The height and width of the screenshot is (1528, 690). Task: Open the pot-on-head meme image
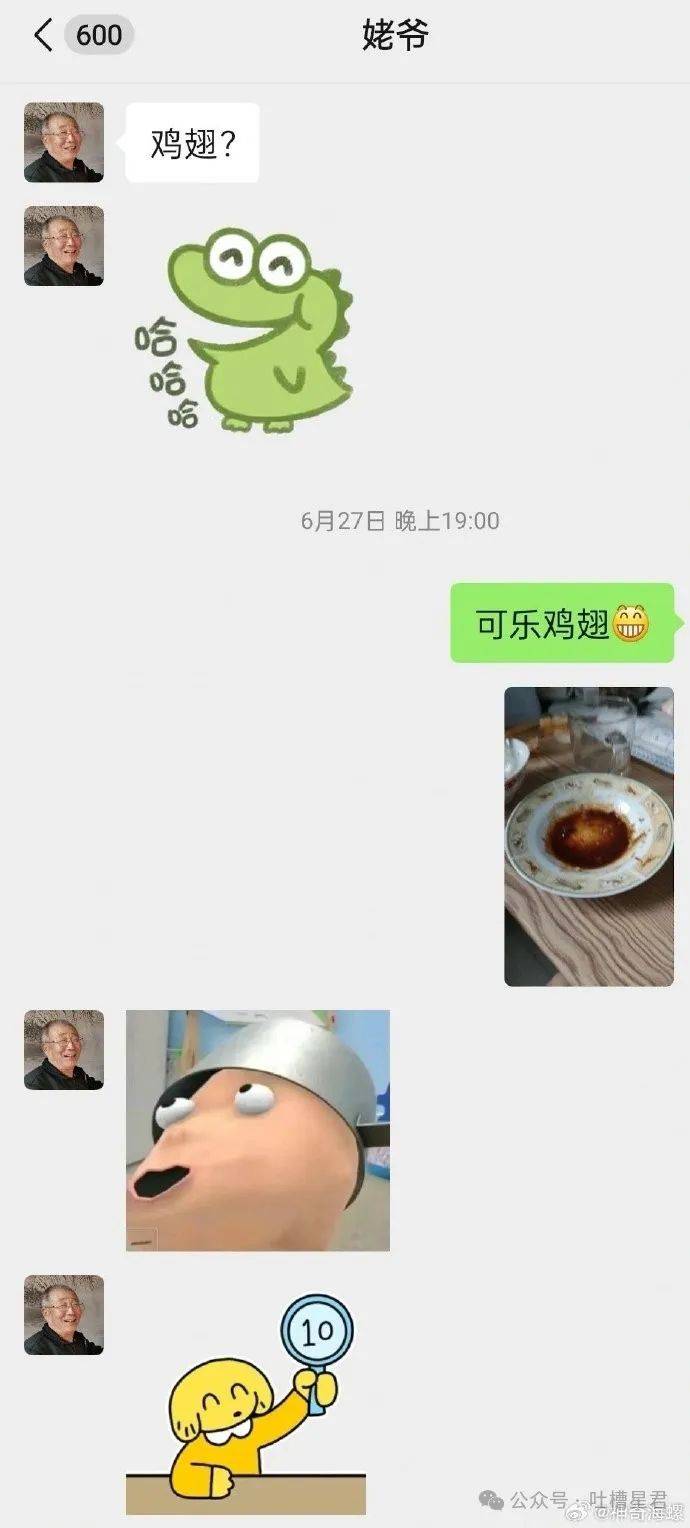[x=257, y=1130]
